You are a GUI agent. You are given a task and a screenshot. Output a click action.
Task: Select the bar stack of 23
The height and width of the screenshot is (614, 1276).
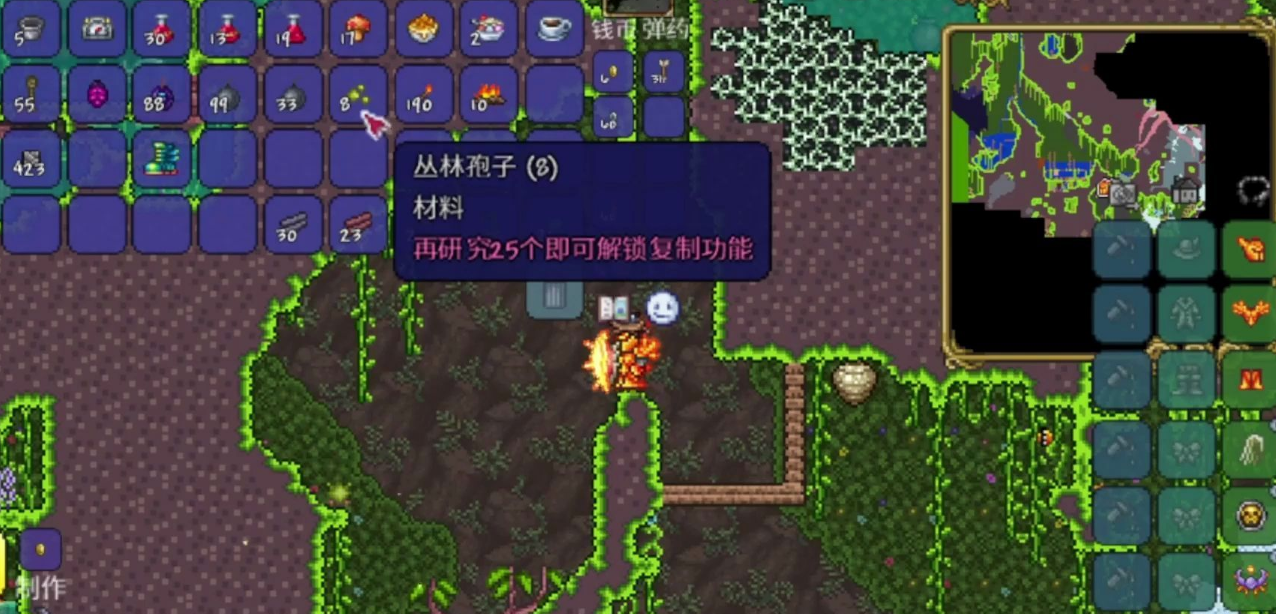pyautogui.click(x=358, y=224)
